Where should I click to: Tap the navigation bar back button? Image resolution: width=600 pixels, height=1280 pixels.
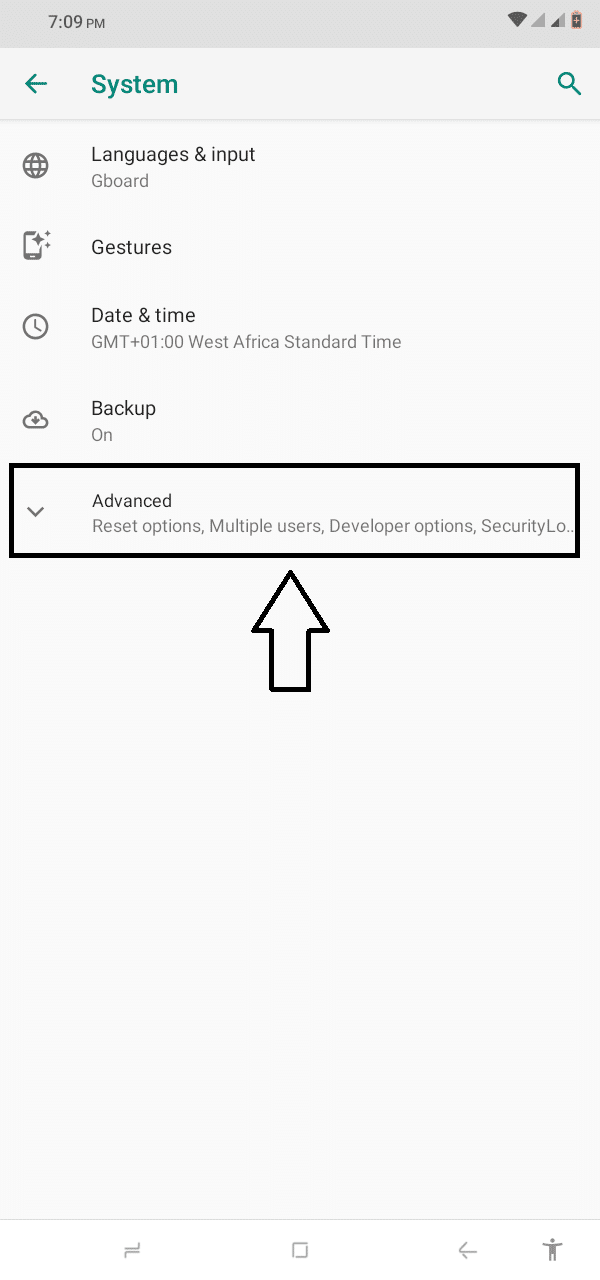467,1250
